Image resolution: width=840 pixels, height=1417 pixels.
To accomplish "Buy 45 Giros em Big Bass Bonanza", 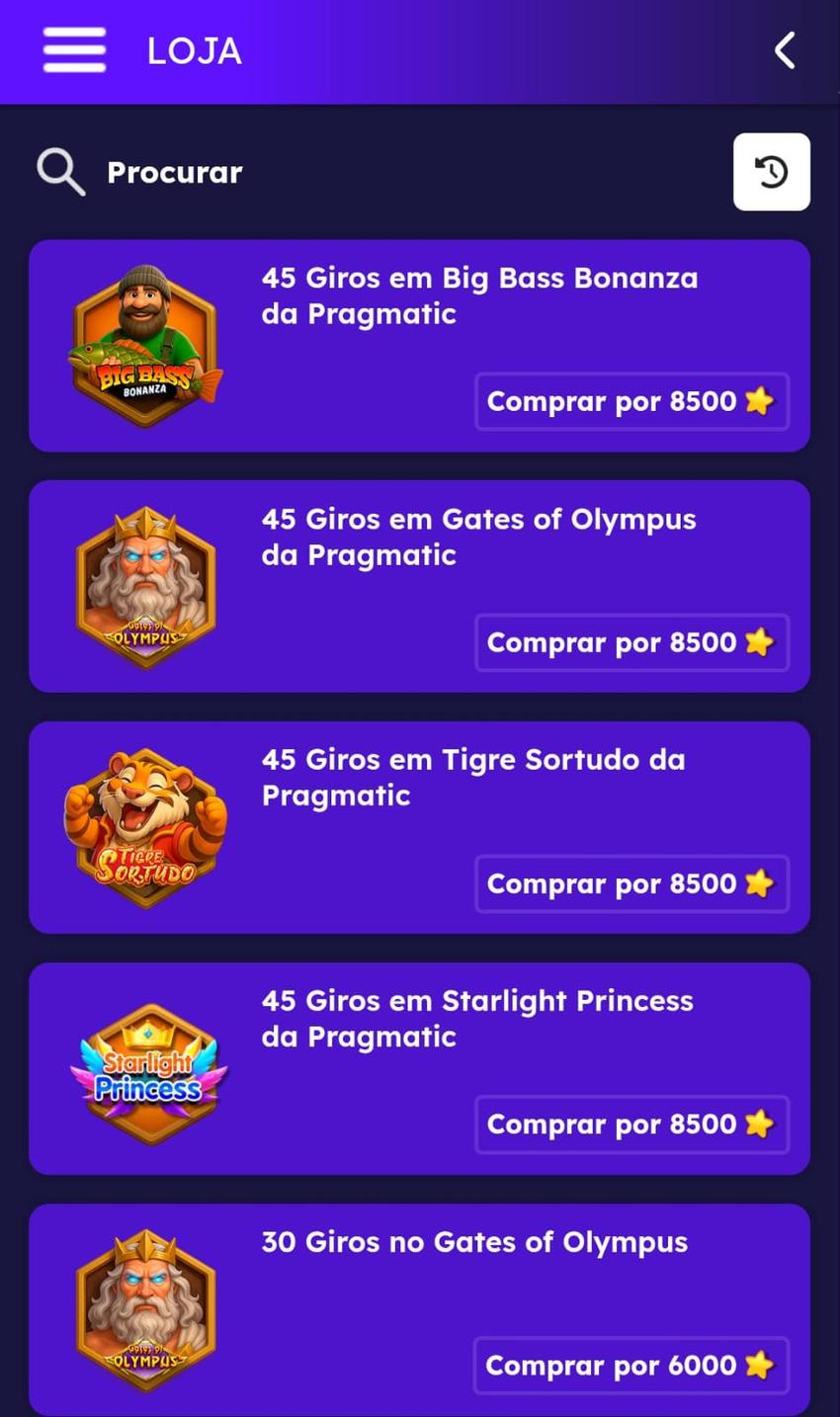I will 631,401.
